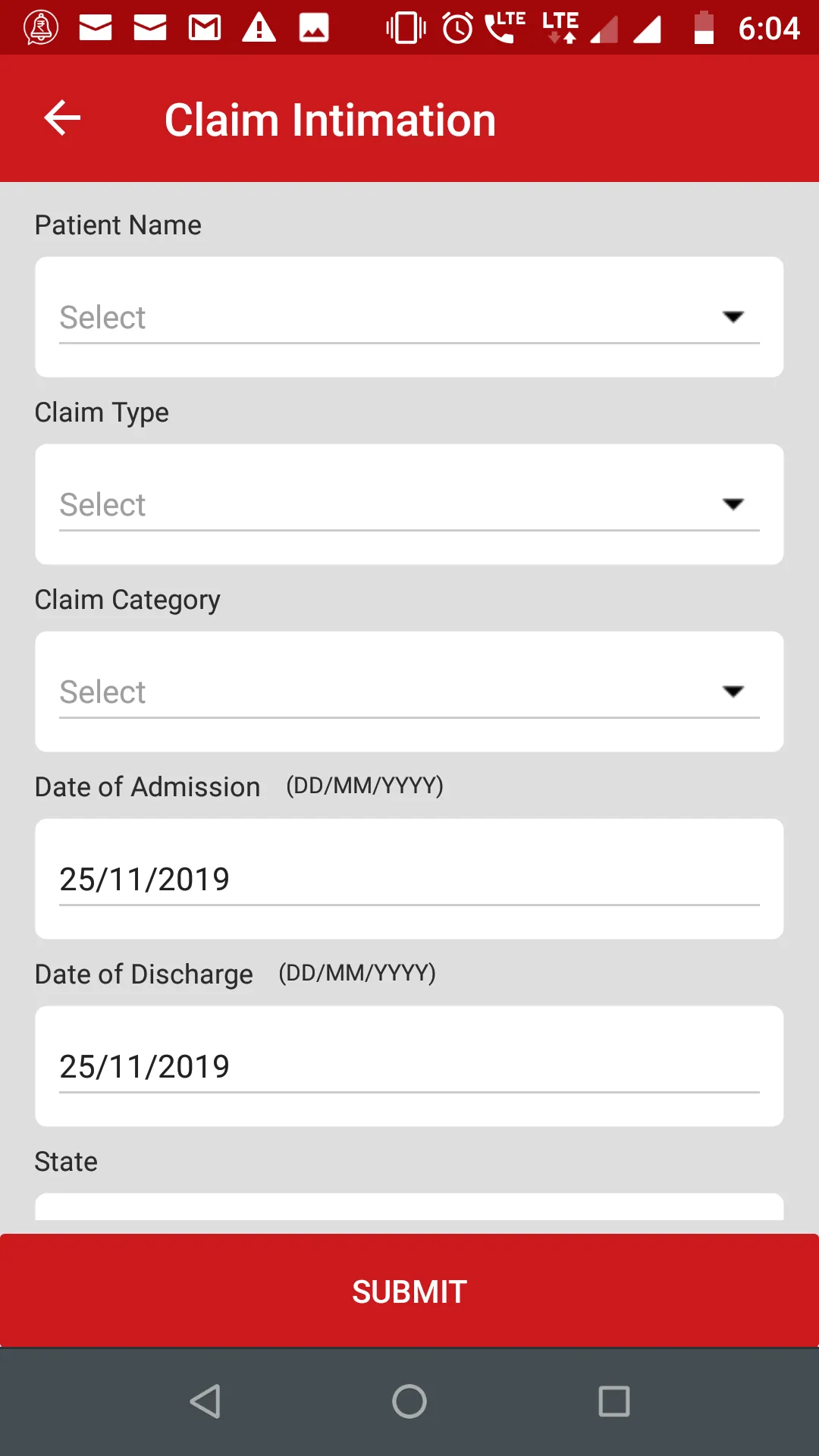
Task: Open the screenshot image notification icon
Action: (313, 27)
